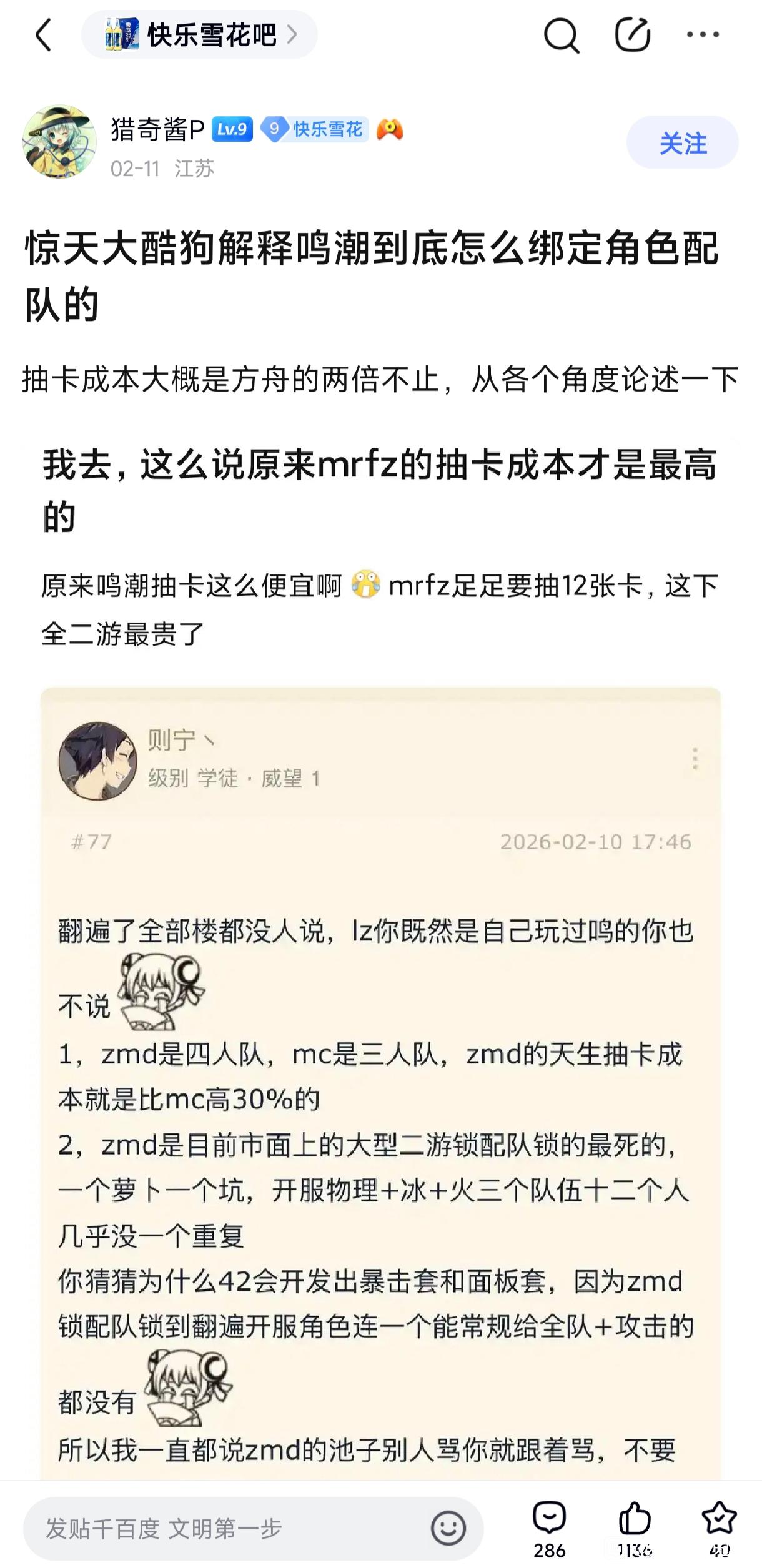Open the three-dot overflow menu
762x1568 pixels.
(x=703, y=35)
